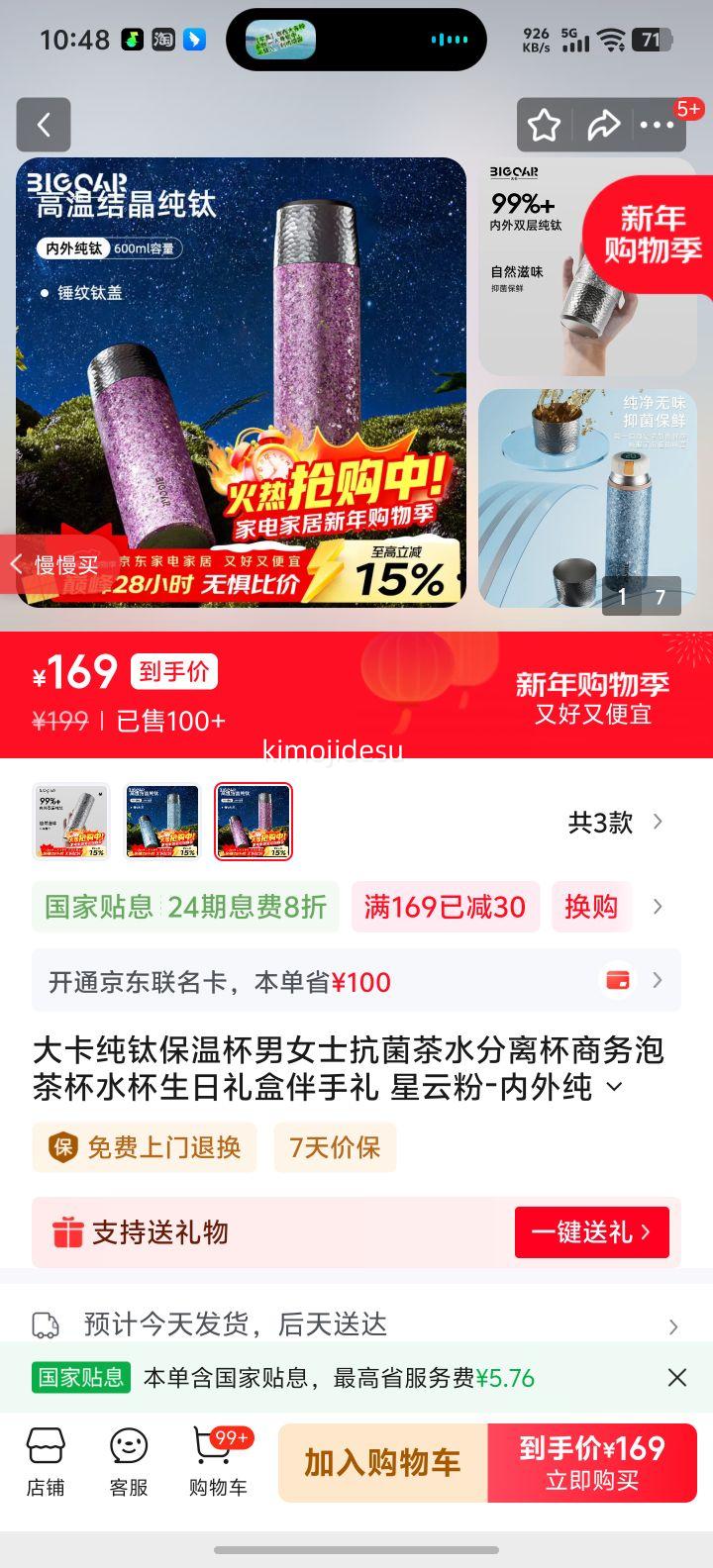Image resolution: width=713 pixels, height=1568 pixels.
Task: Click the share arrow icon
Action: pos(603,125)
